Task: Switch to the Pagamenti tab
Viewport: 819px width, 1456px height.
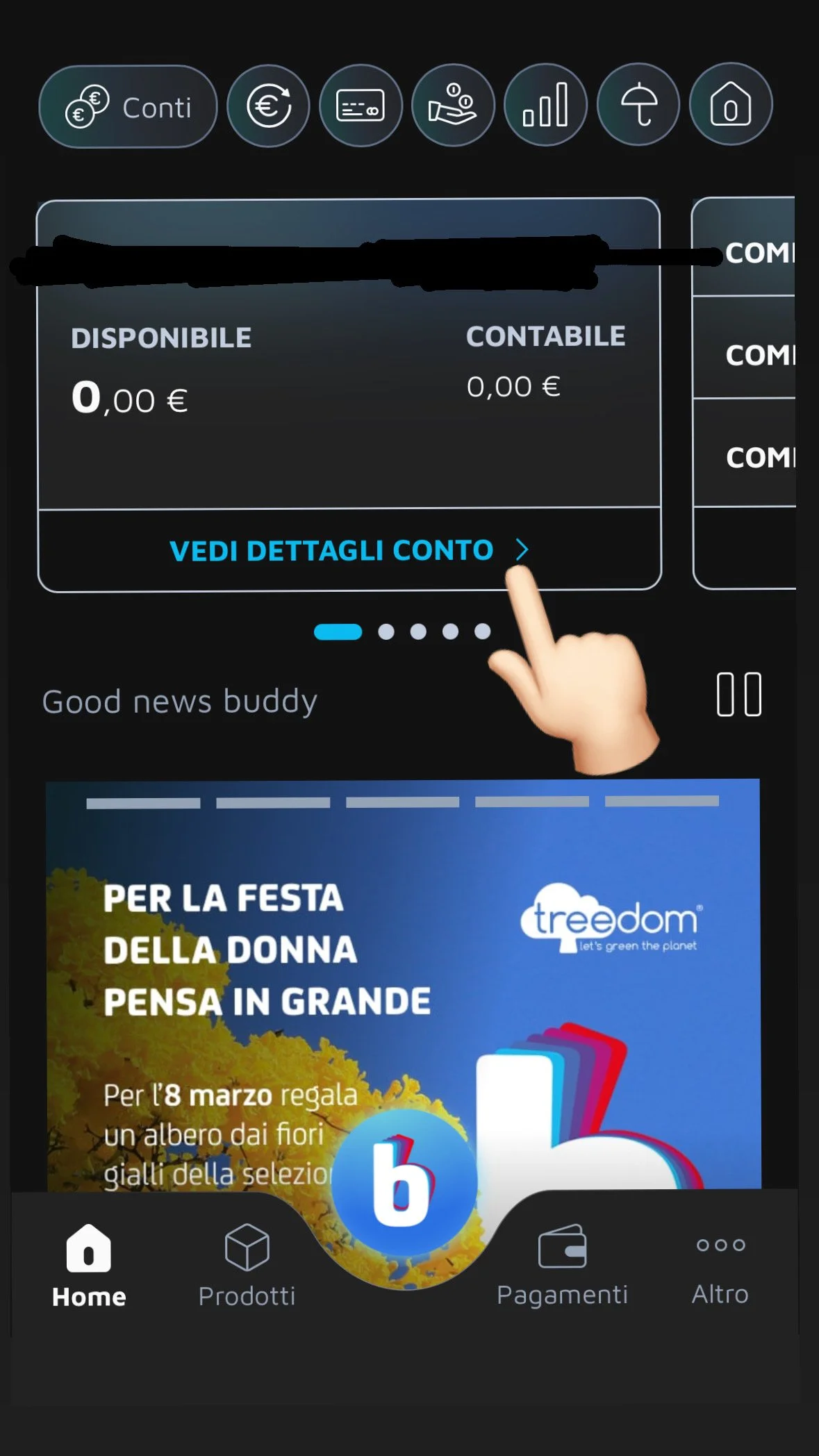Action: tap(562, 1266)
